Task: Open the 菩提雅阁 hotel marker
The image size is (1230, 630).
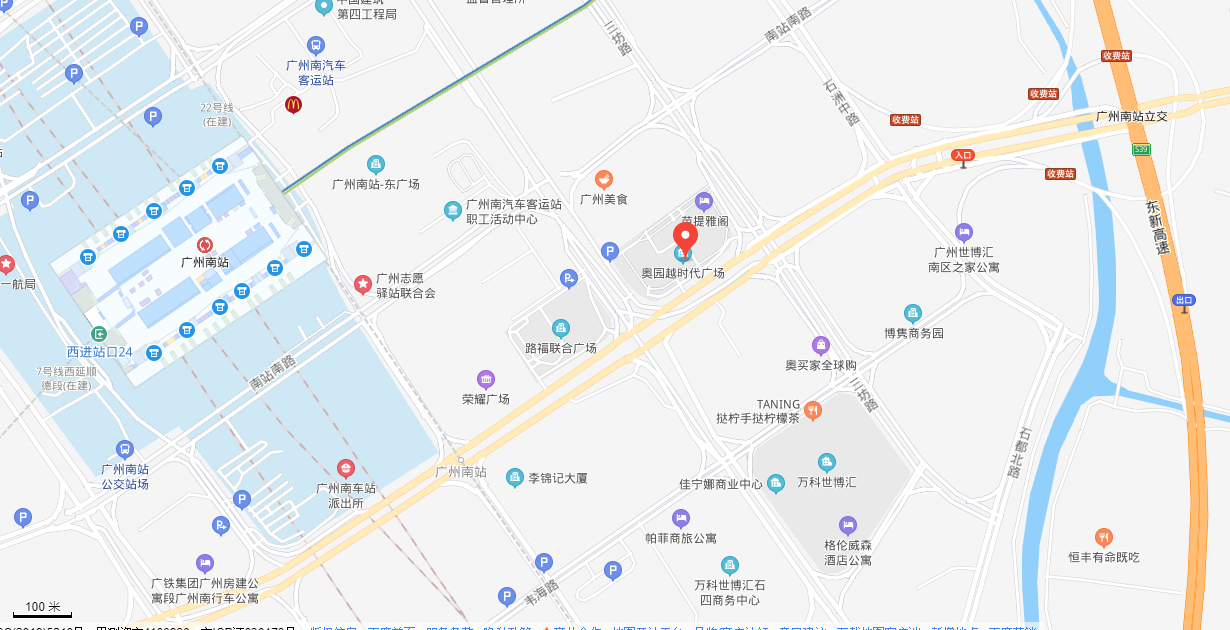Action: [704, 201]
